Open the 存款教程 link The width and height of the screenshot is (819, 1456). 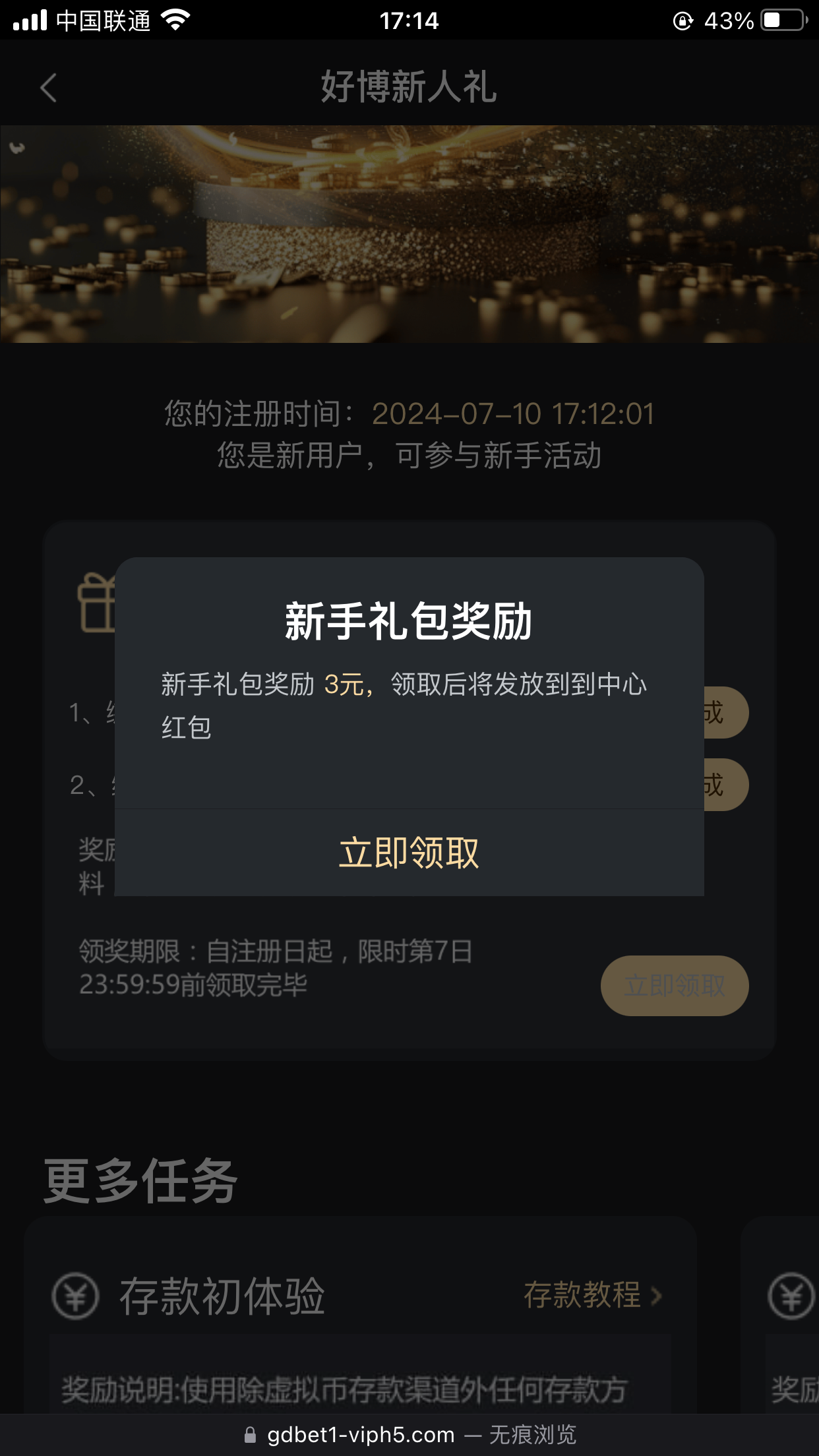click(x=591, y=1295)
